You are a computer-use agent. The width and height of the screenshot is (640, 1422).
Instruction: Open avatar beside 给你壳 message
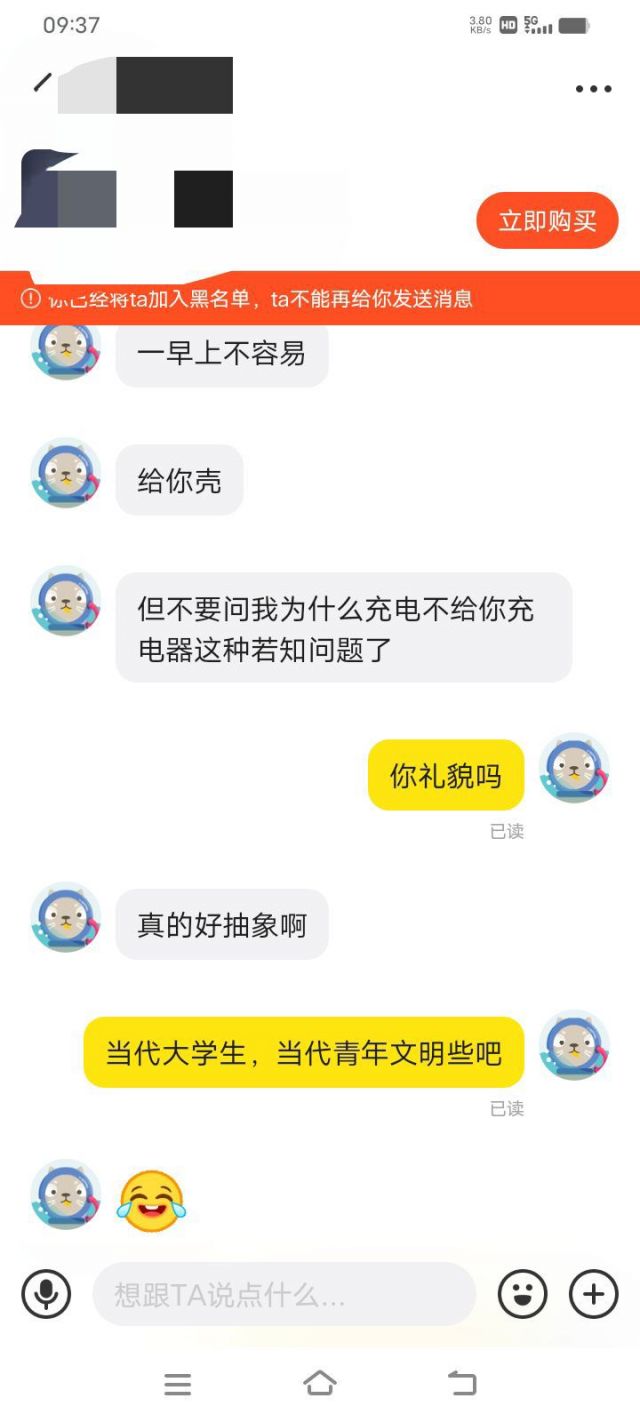tap(66, 474)
